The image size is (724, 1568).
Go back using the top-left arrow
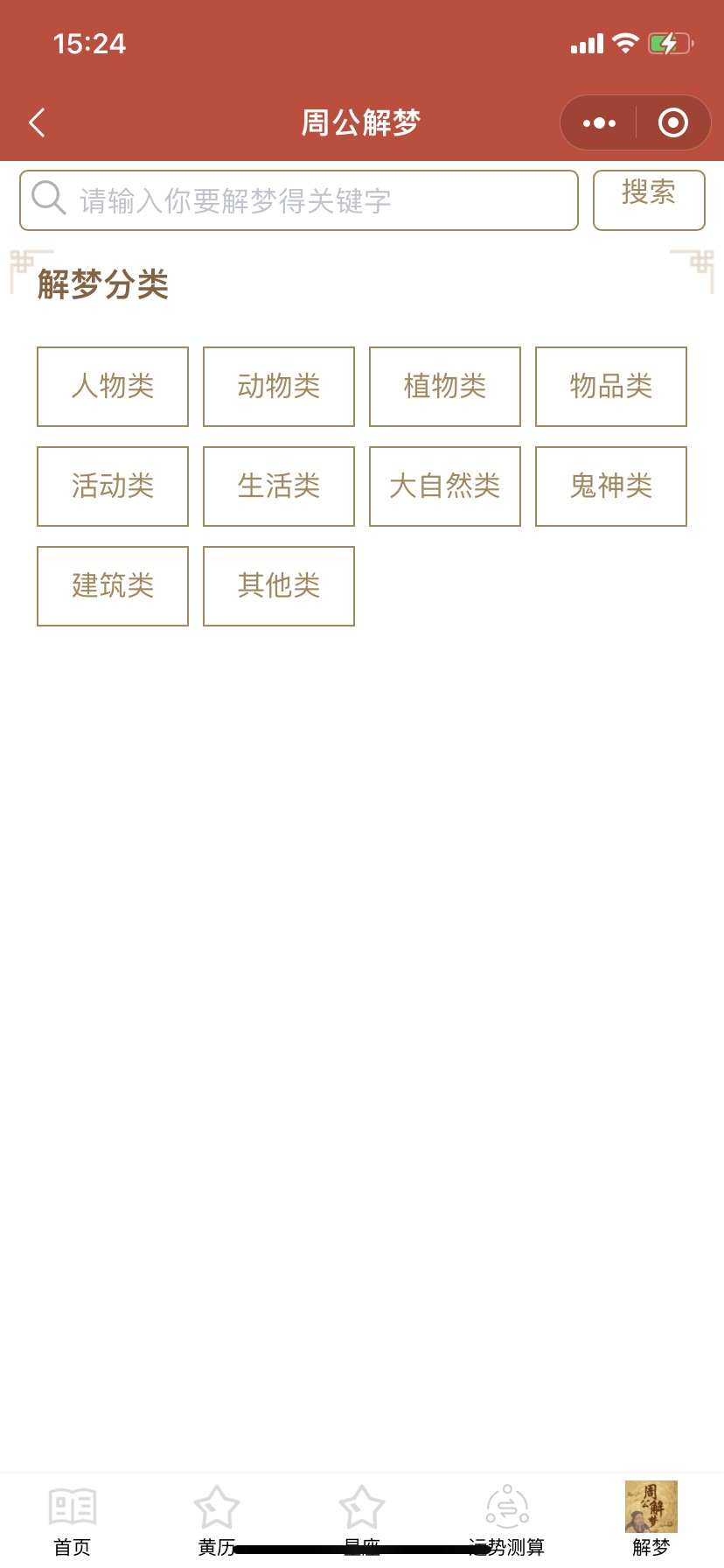coord(37,122)
